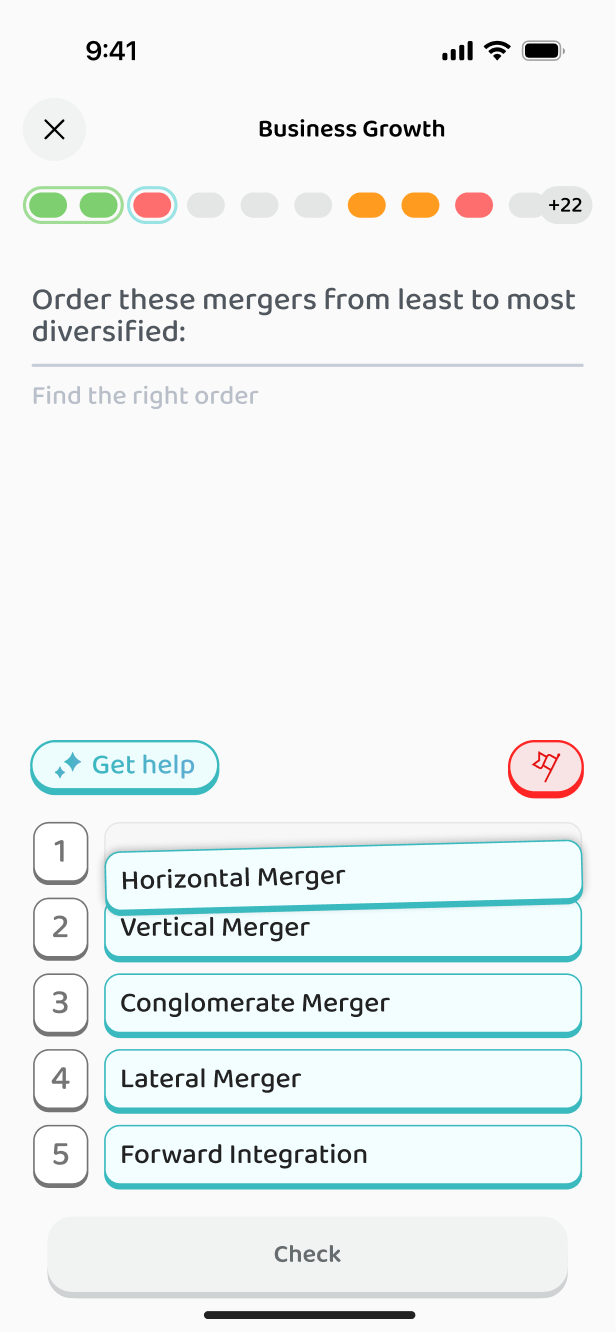Select the Lateral Merger card

point(343,1080)
